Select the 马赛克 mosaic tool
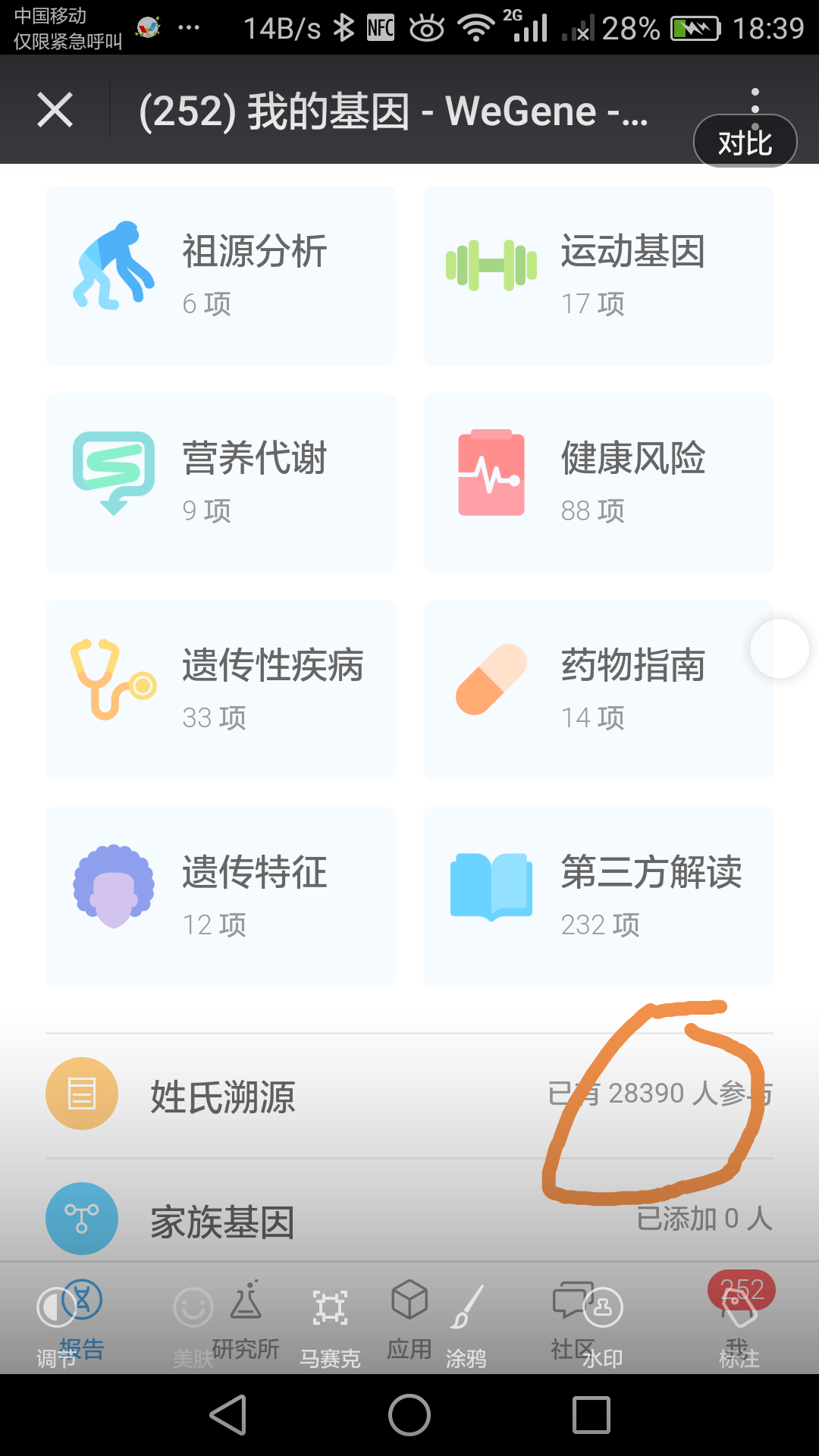The height and width of the screenshot is (1456, 819). coord(330,1327)
